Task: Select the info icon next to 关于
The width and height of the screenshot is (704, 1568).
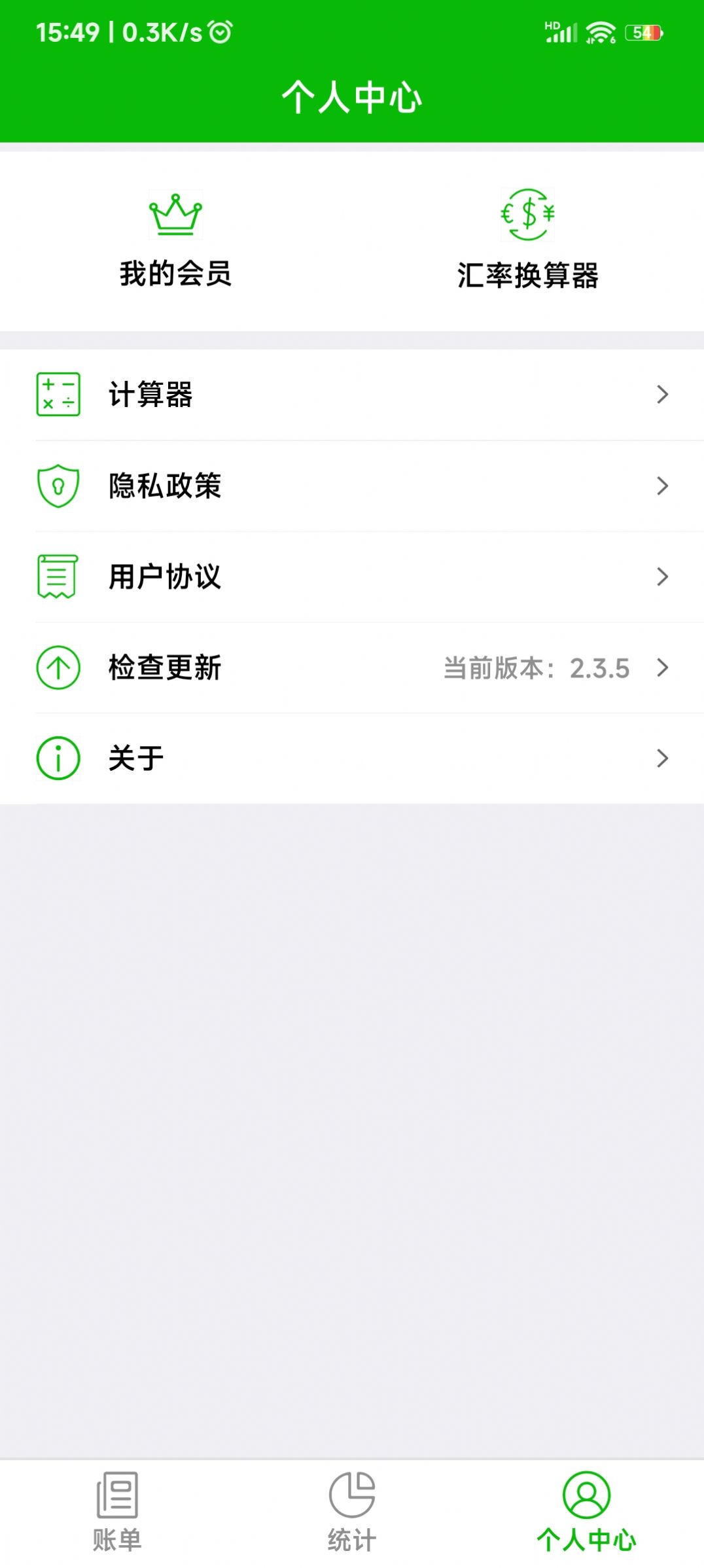Action: (x=58, y=758)
